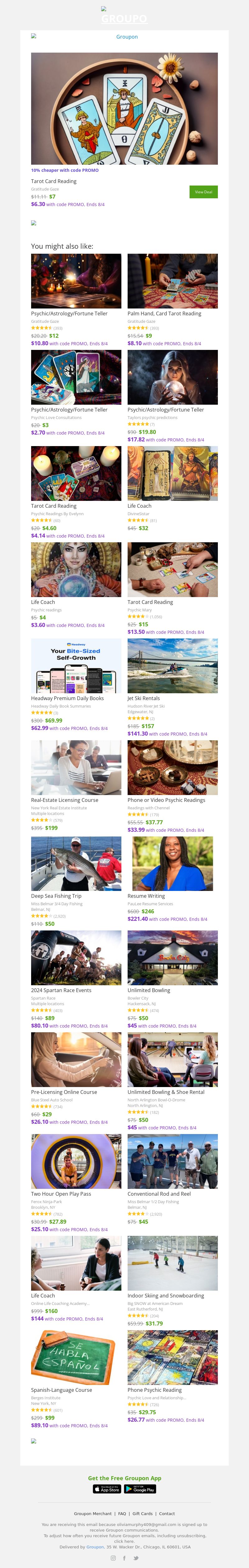Download the app from the App Store
249x1568 pixels.
point(107,1489)
